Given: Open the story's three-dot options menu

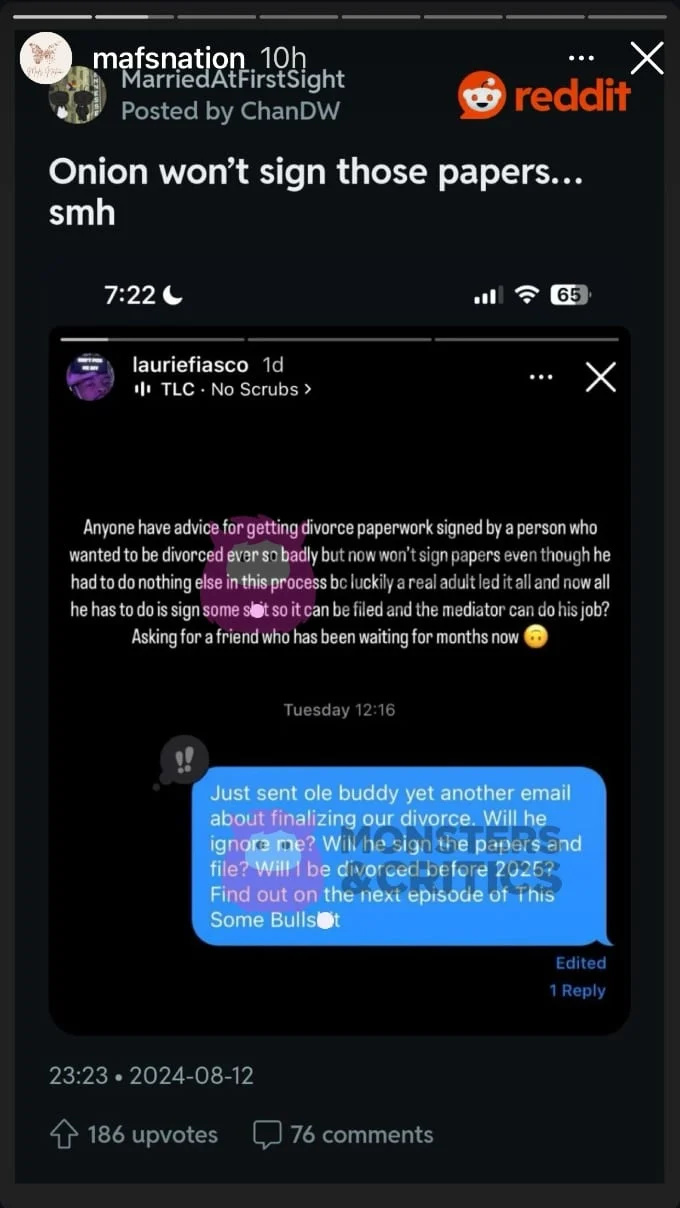Looking at the screenshot, I should (581, 58).
